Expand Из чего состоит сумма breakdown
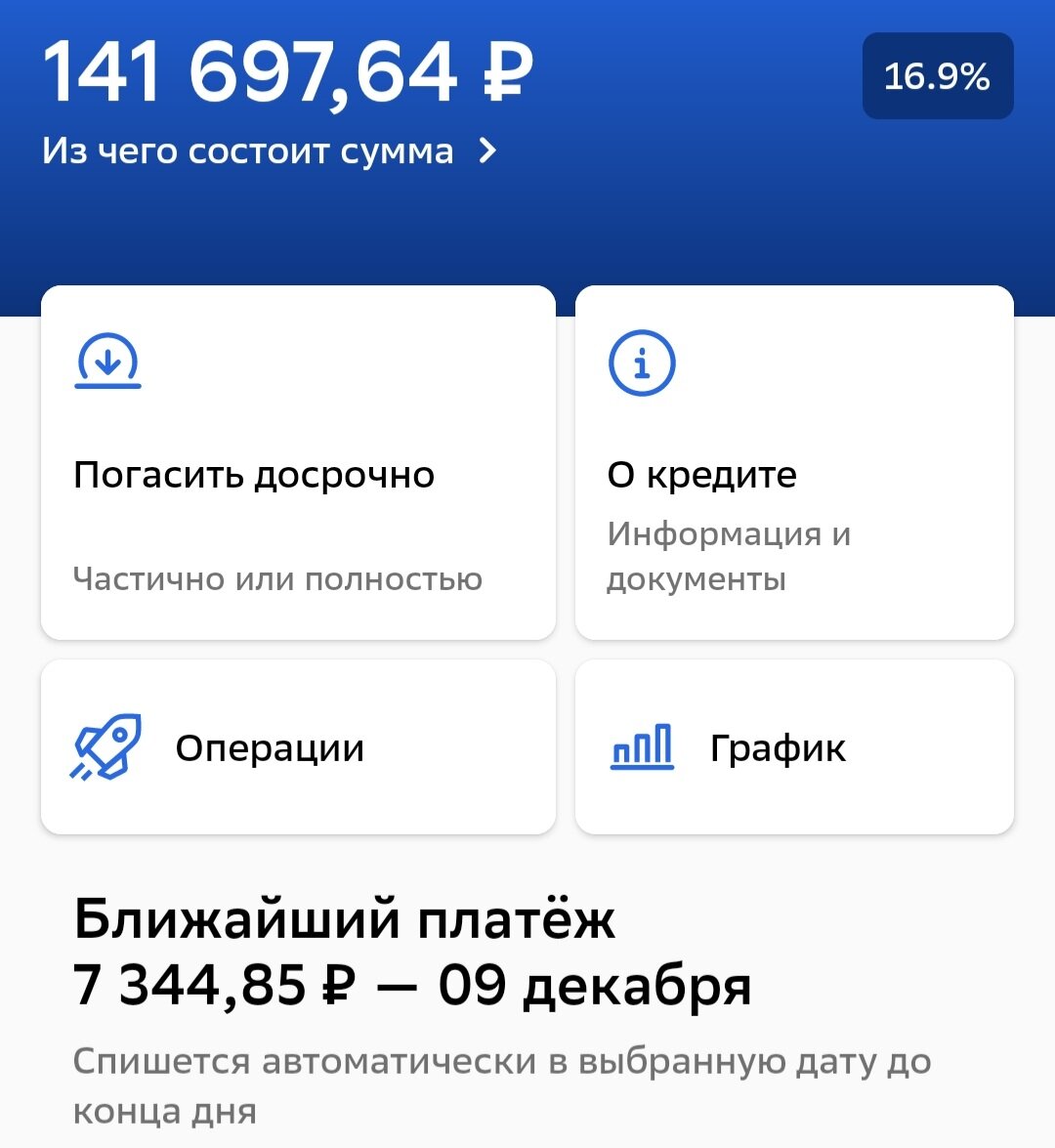1055x1148 pixels. pos(269,150)
